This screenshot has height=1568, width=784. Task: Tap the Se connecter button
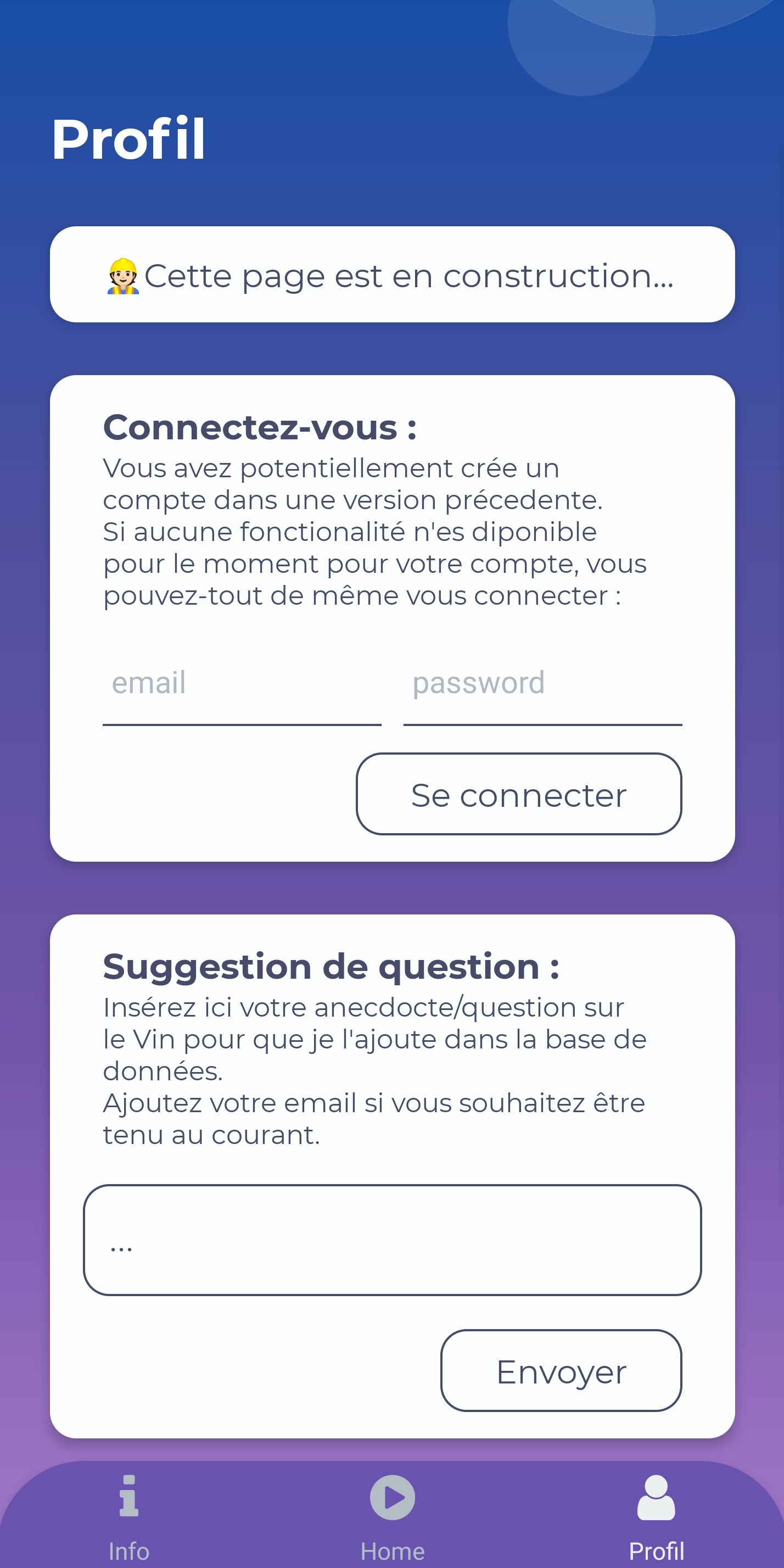(519, 794)
